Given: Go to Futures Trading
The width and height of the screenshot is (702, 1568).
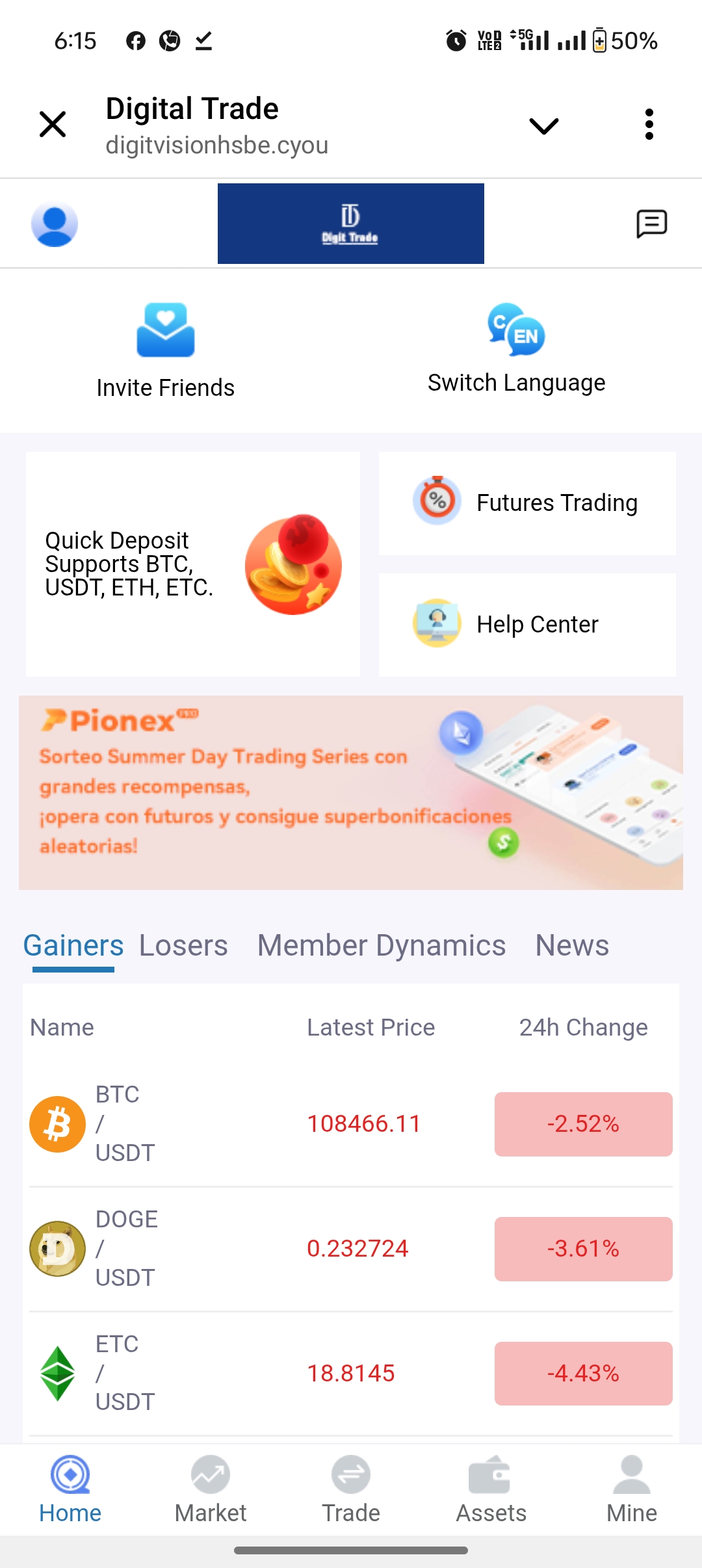Looking at the screenshot, I should click(527, 503).
